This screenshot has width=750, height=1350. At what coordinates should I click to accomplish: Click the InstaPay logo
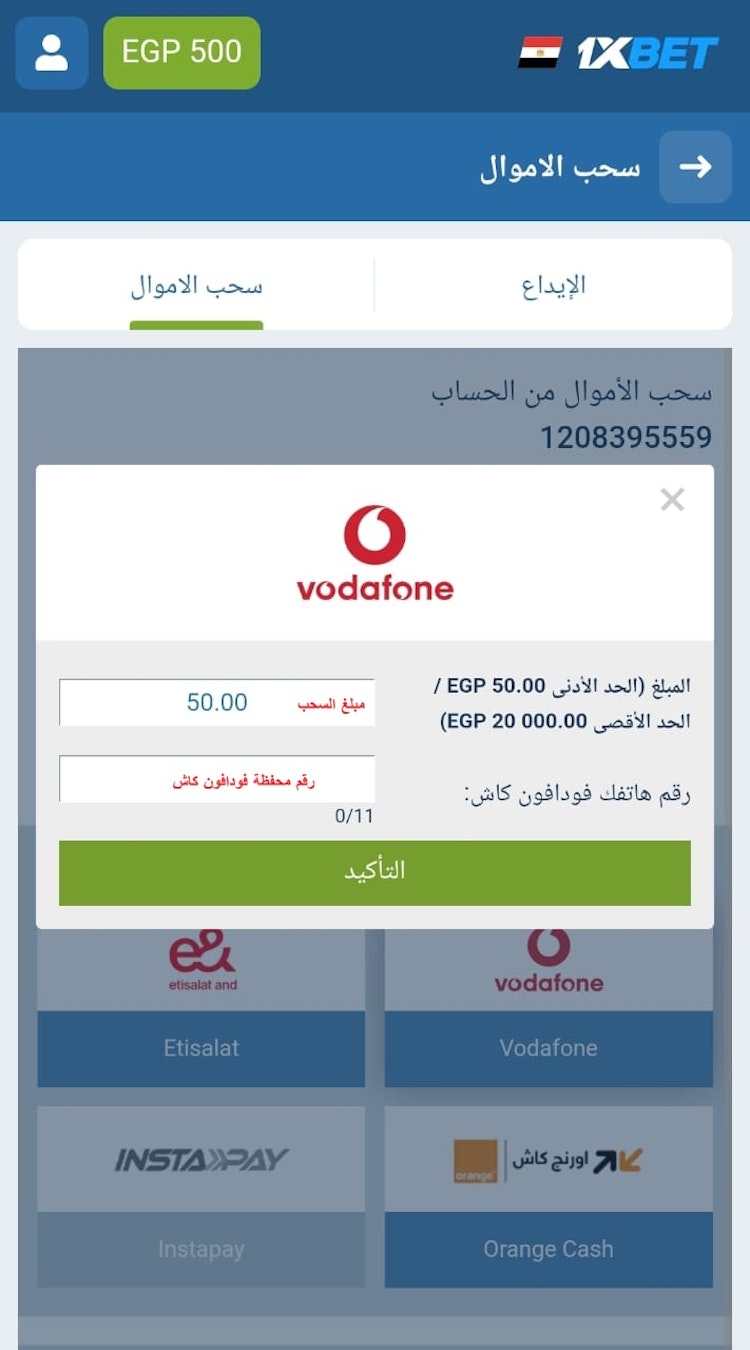201,1158
